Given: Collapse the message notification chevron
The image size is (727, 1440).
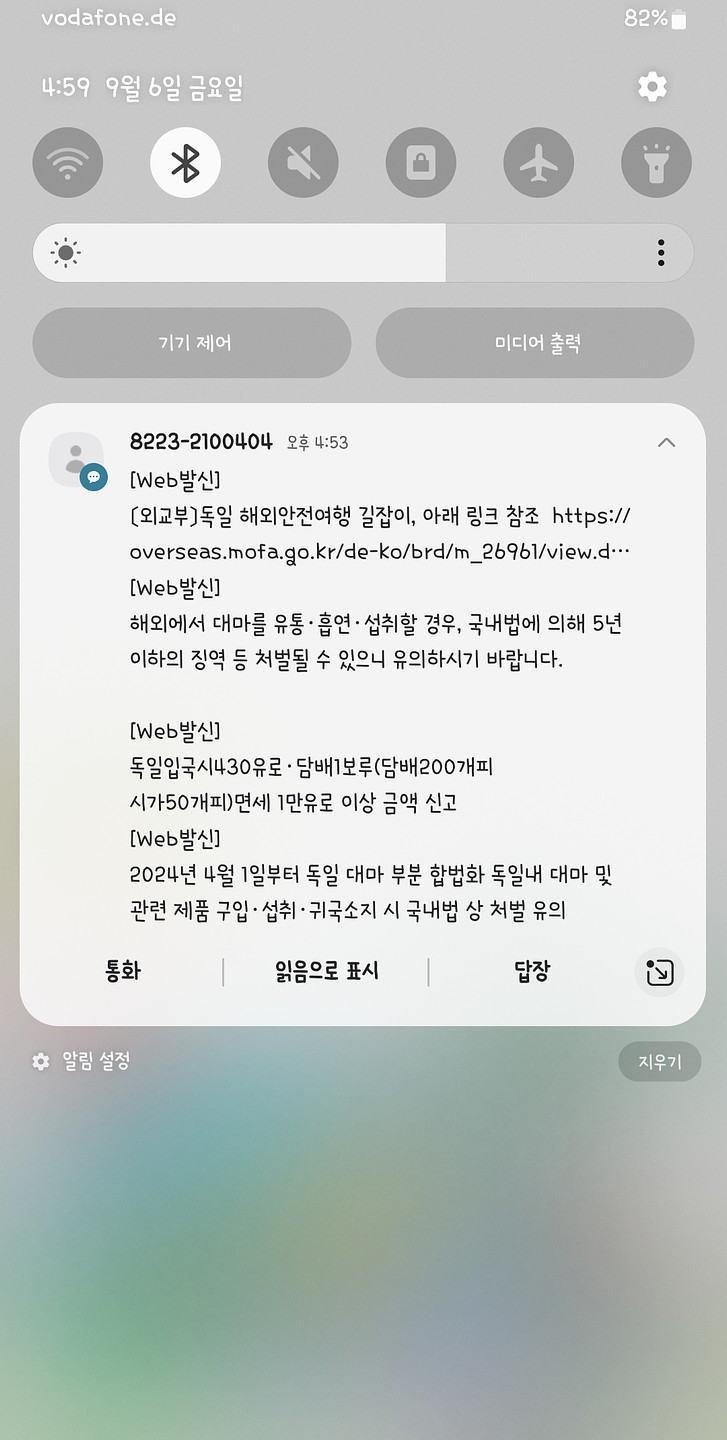Looking at the screenshot, I should [666, 442].
